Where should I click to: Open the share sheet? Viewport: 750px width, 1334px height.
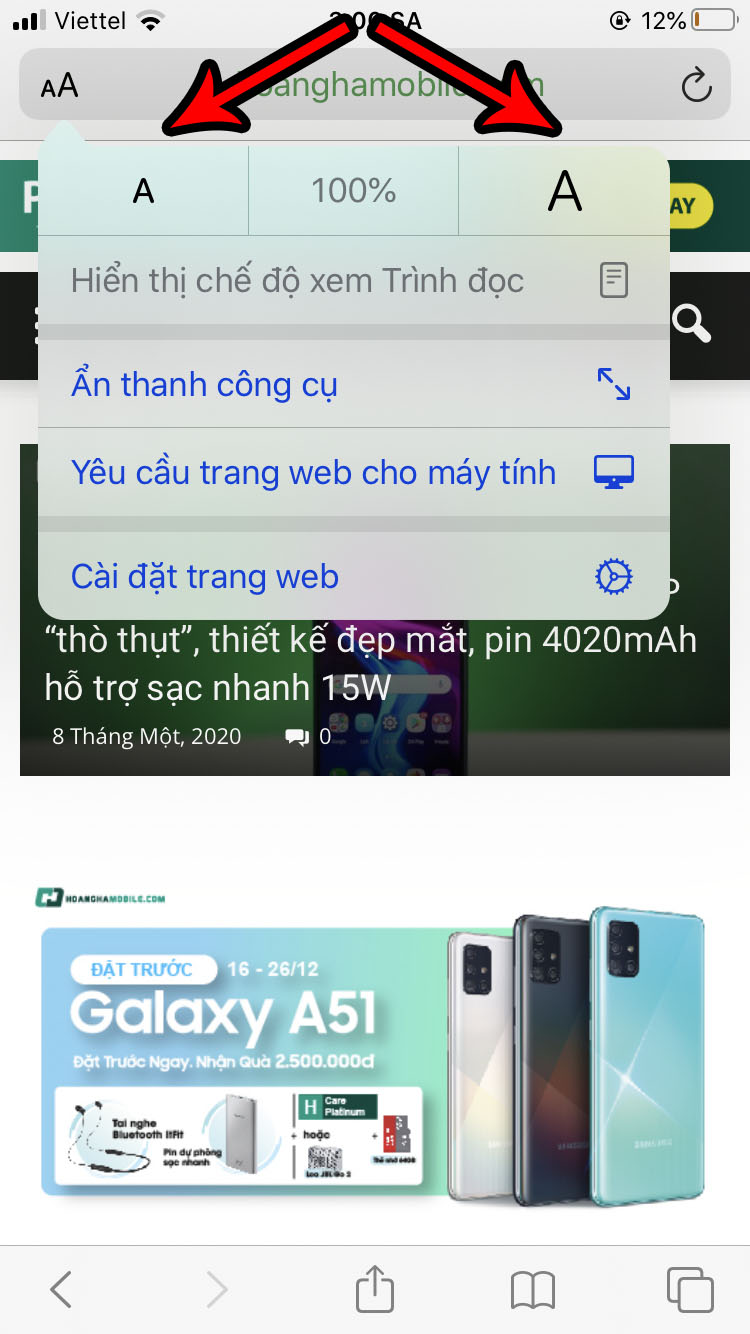tap(375, 1288)
